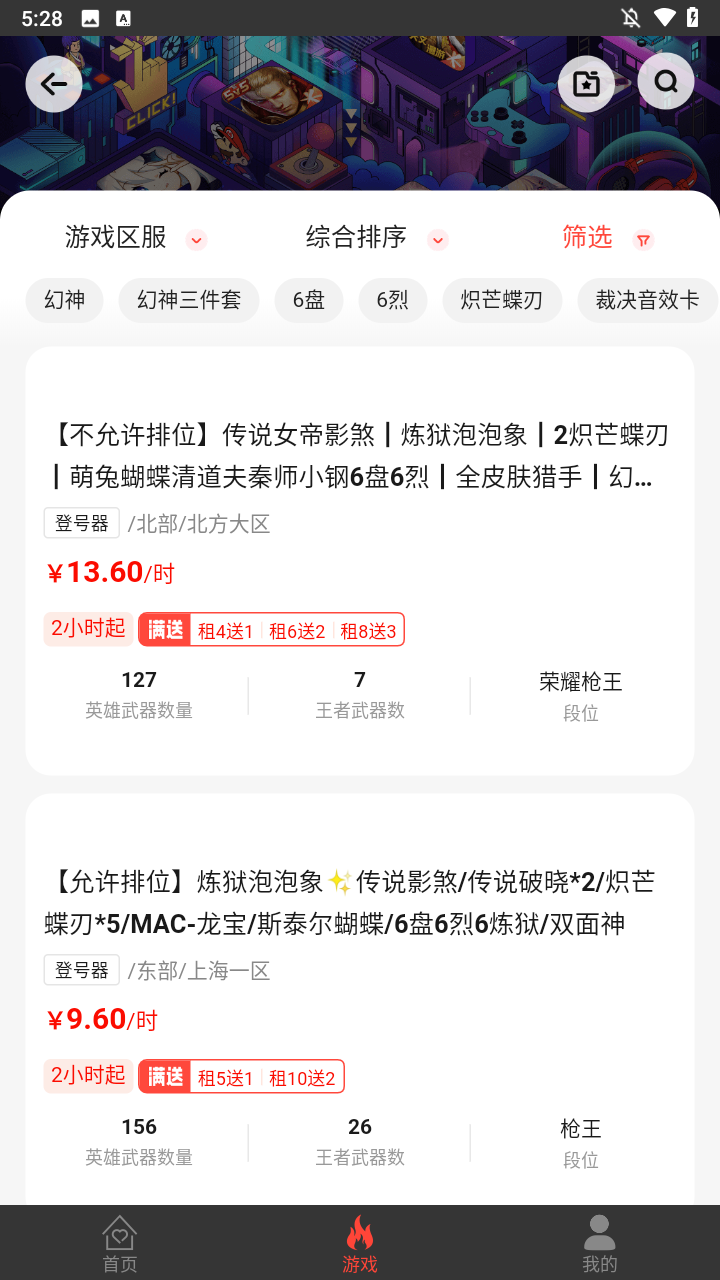Expand the 游戏区服 dropdown
This screenshot has width=720, height=1280.
(x=135, y=238)
